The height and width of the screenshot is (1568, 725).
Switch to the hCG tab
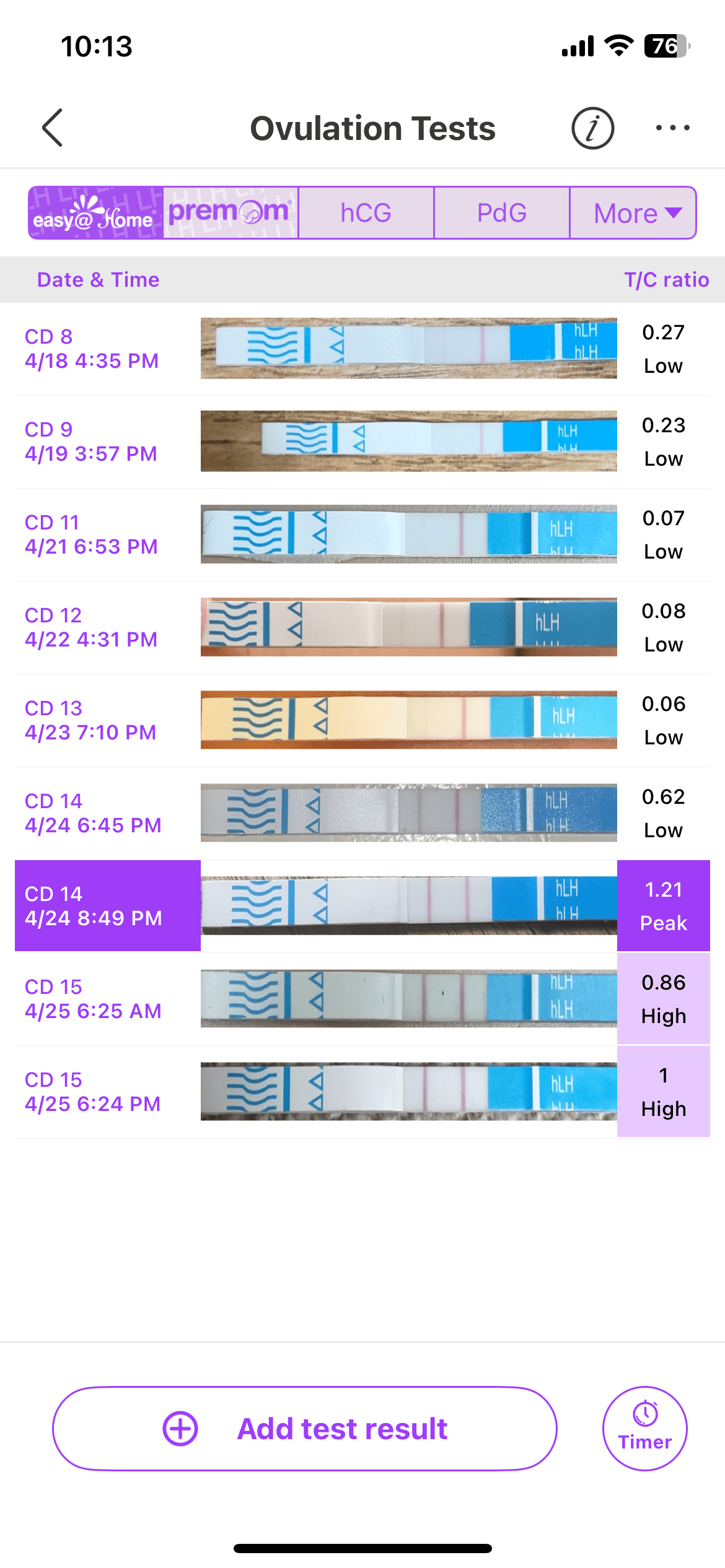click(x=366, y=213)
